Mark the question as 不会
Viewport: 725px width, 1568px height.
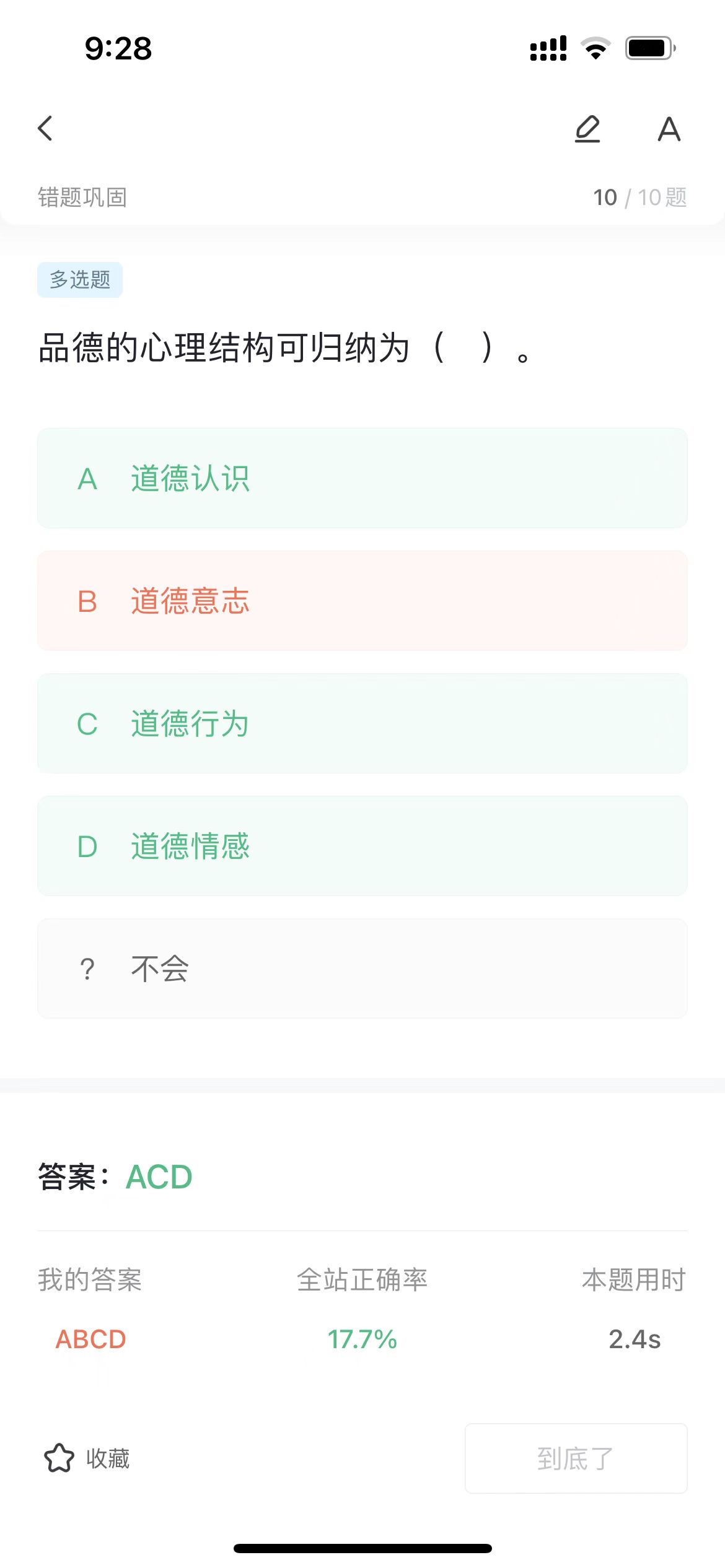click(362, 969)
